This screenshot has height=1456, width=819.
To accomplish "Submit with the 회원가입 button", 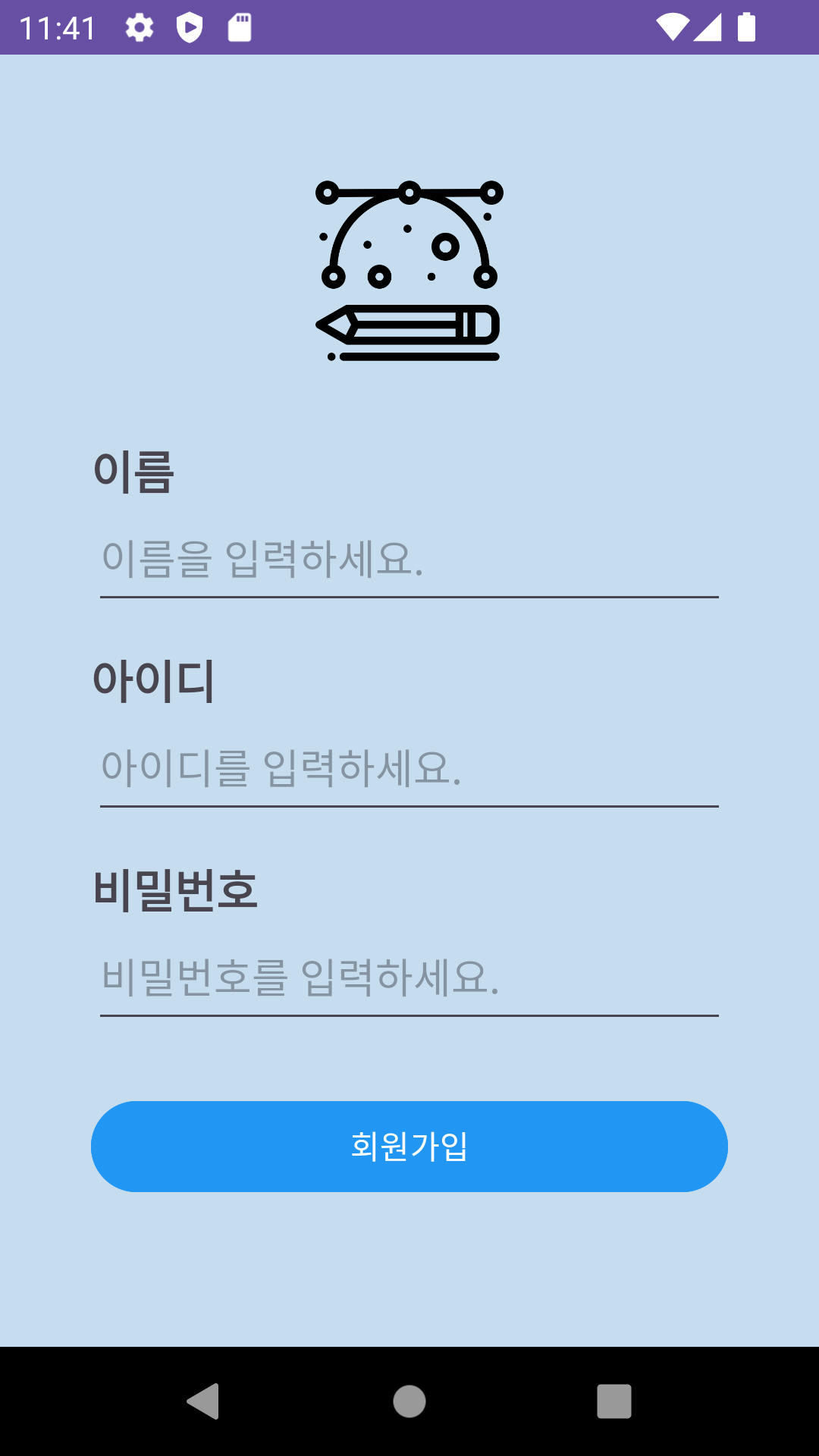I will [x=409, y=1146].
